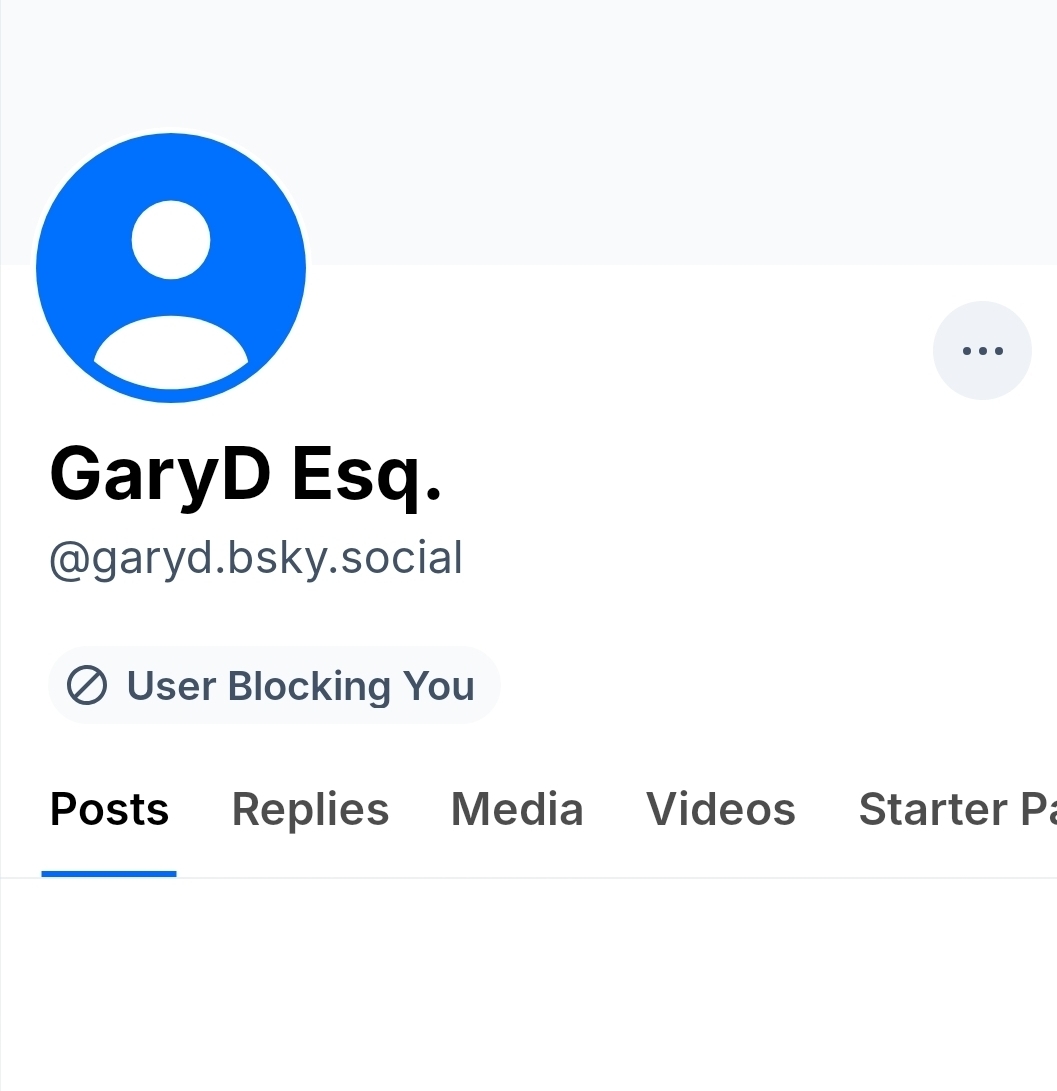Select the Posts tab
This screenshot has width=1057, height=1091.
pos(109,809)
